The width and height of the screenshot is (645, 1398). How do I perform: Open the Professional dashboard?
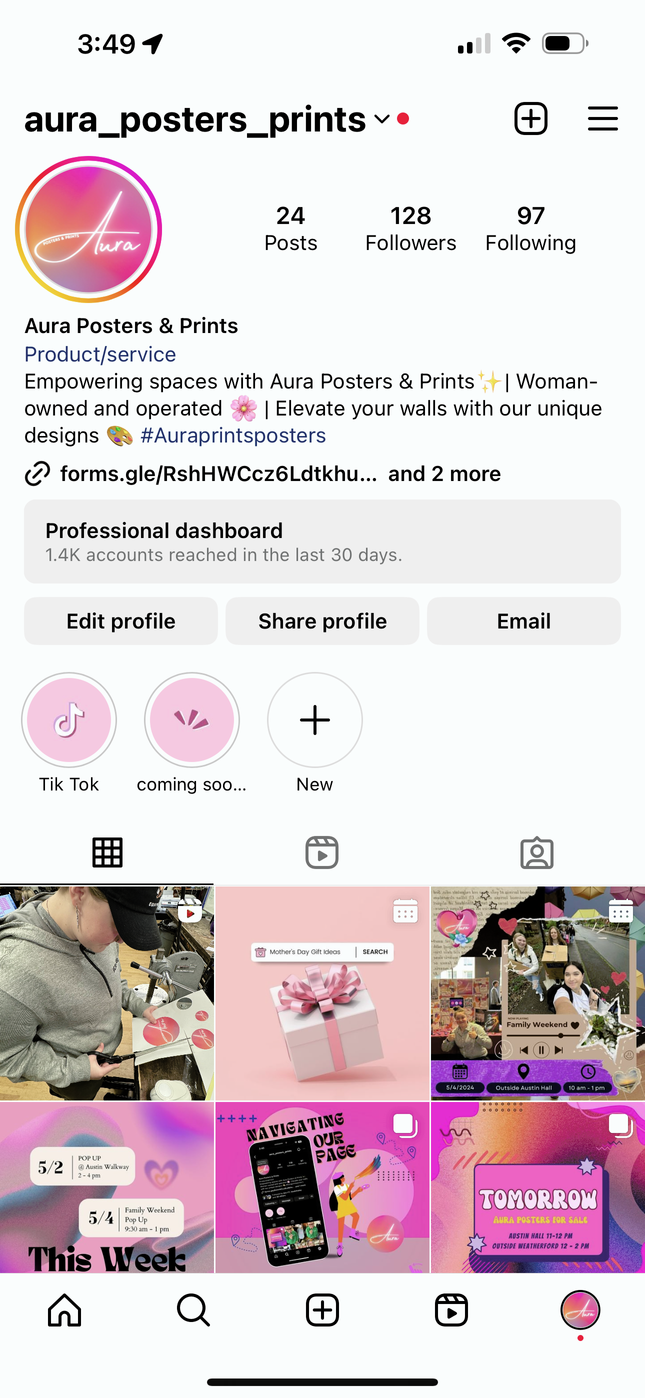pyautogui.click(x=322, y=541)
